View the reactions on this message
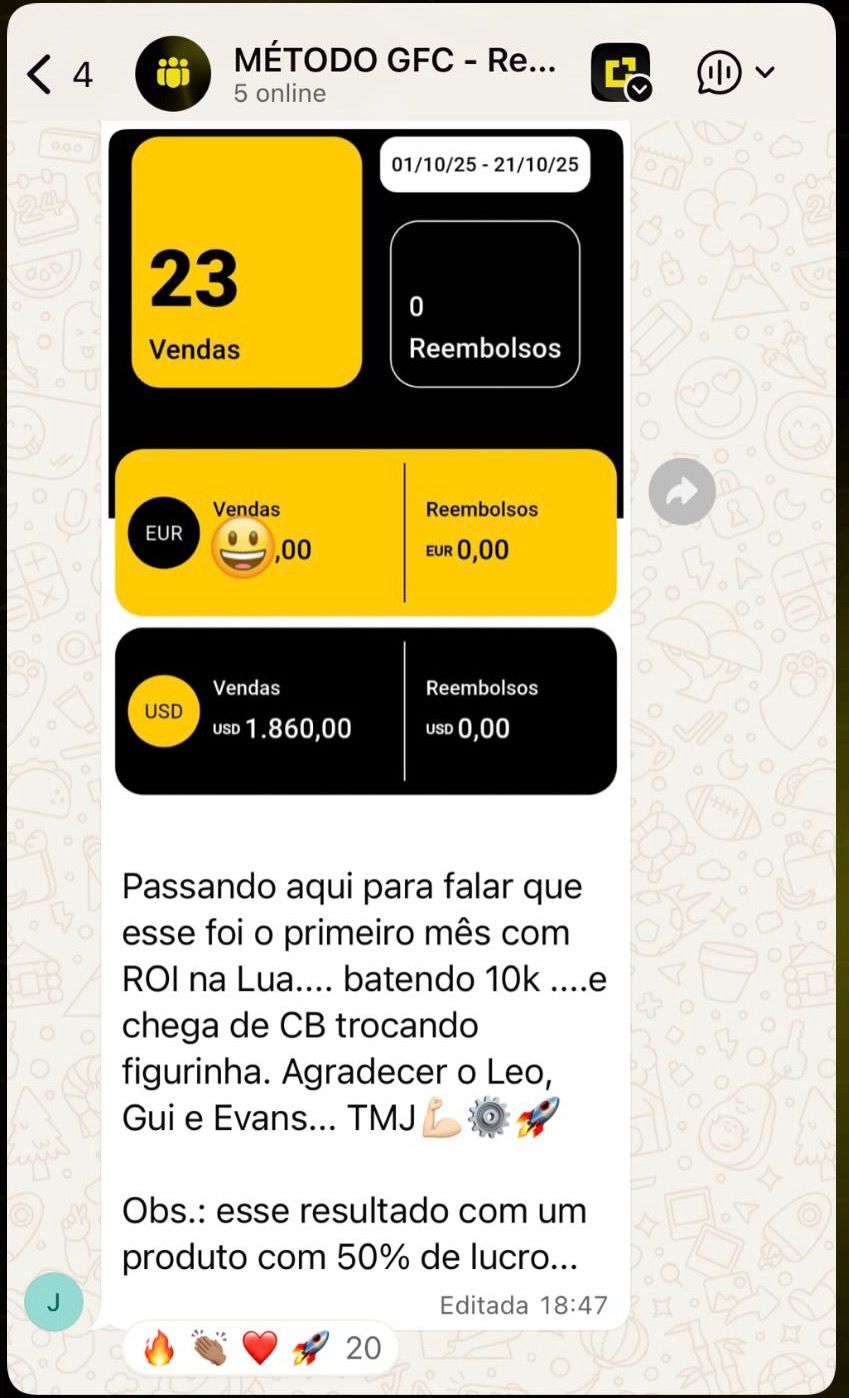 click(261, 1348)
